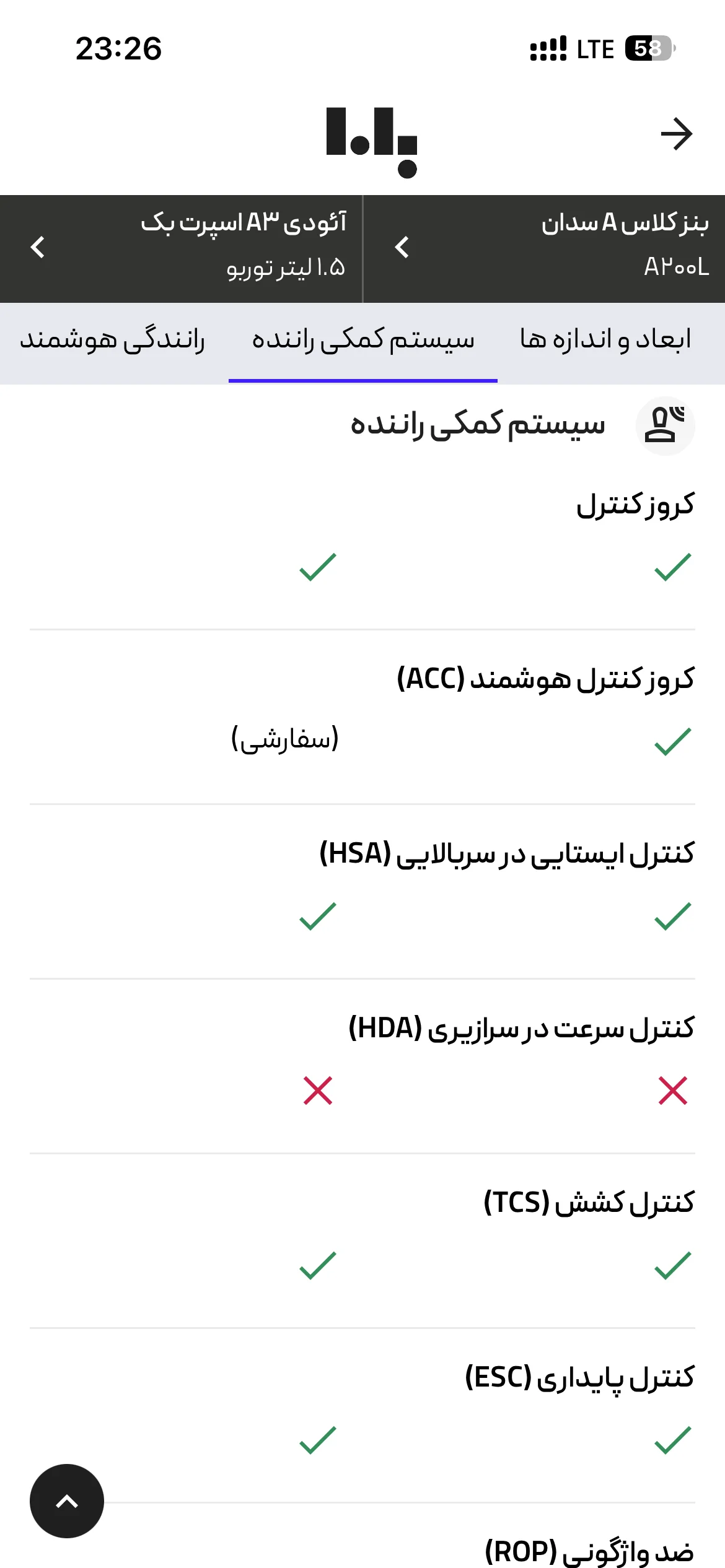Tap the arrow icon in the top bar

tap(676, 134)
